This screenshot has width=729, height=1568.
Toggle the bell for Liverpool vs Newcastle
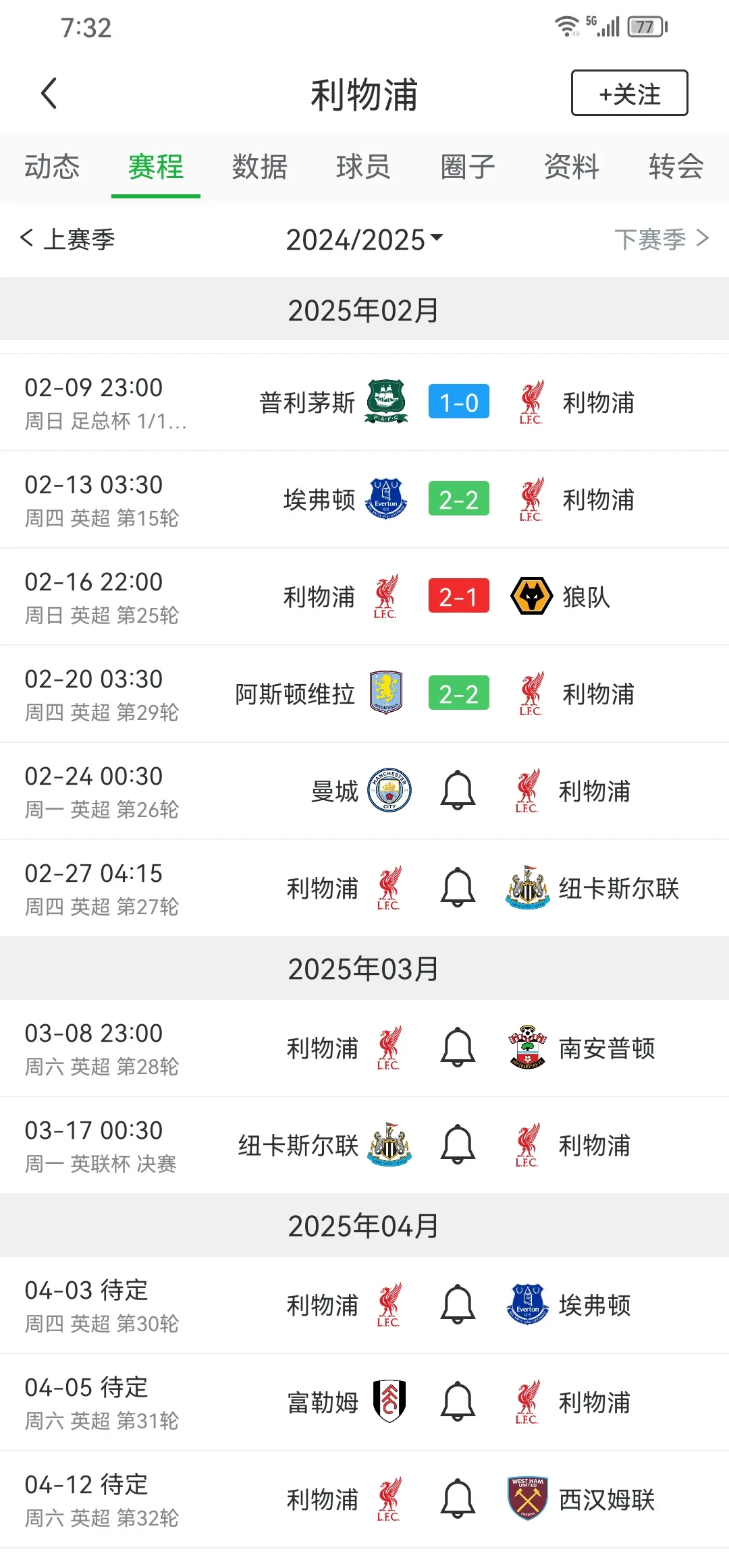point(456,888)
